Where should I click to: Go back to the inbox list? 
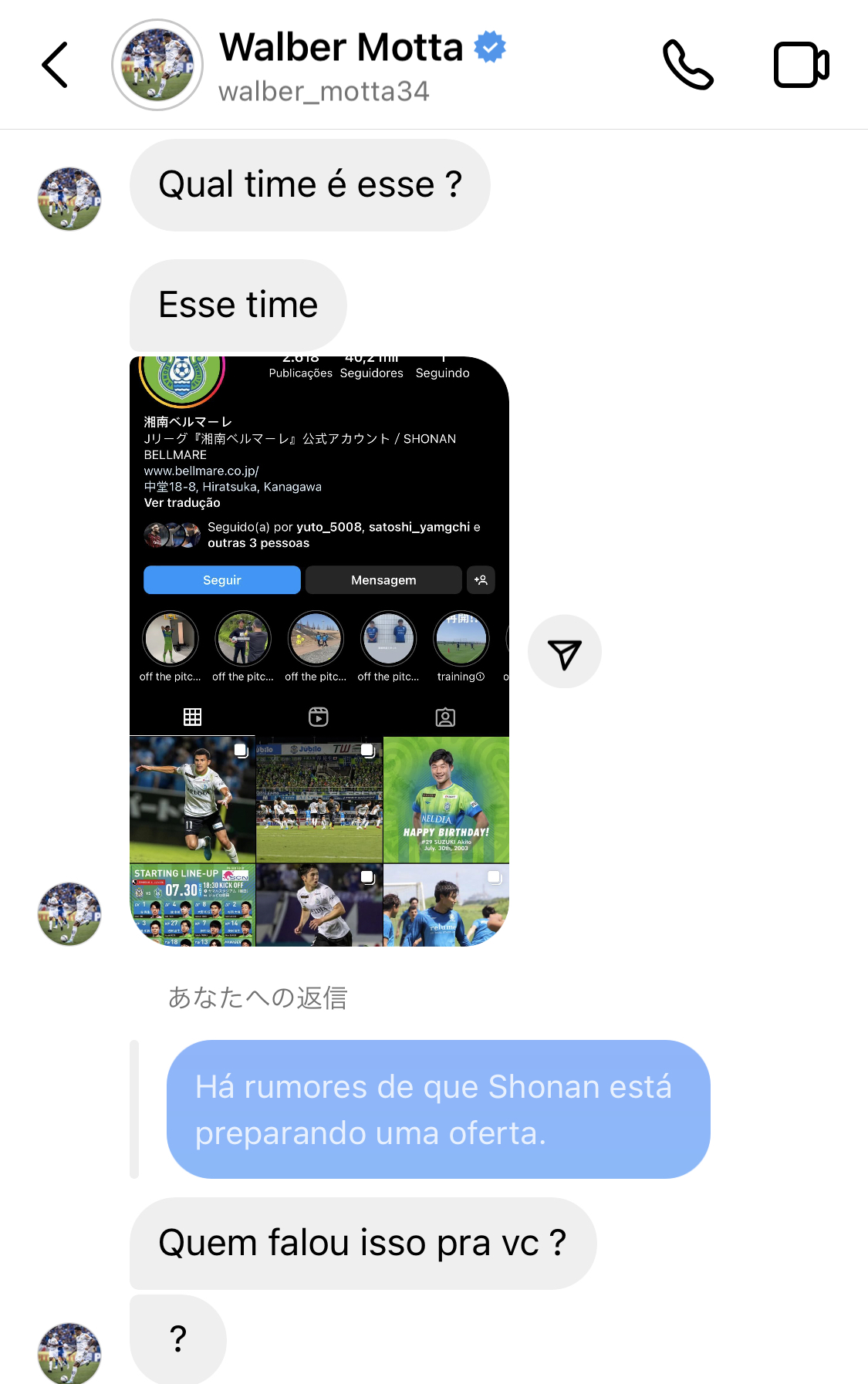pyautogui.click(x=55, y=65)
